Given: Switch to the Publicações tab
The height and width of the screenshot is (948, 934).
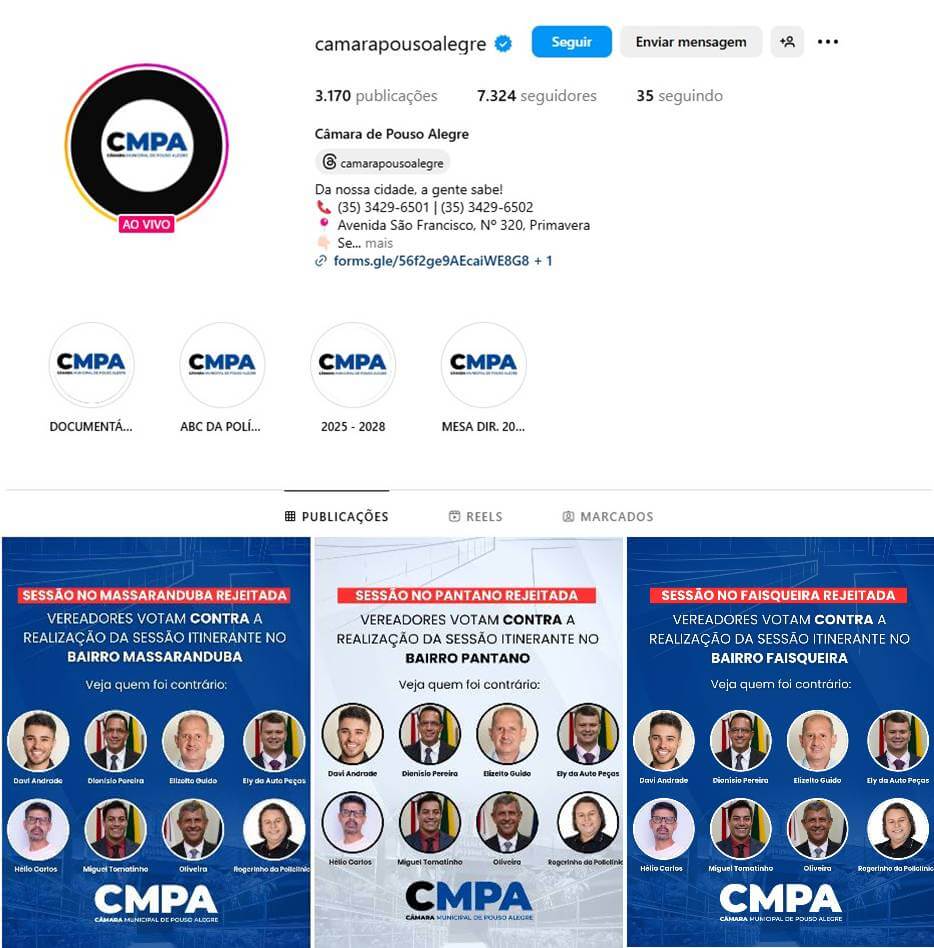Looking at the screenshot, I should click(x=337, y=517).
